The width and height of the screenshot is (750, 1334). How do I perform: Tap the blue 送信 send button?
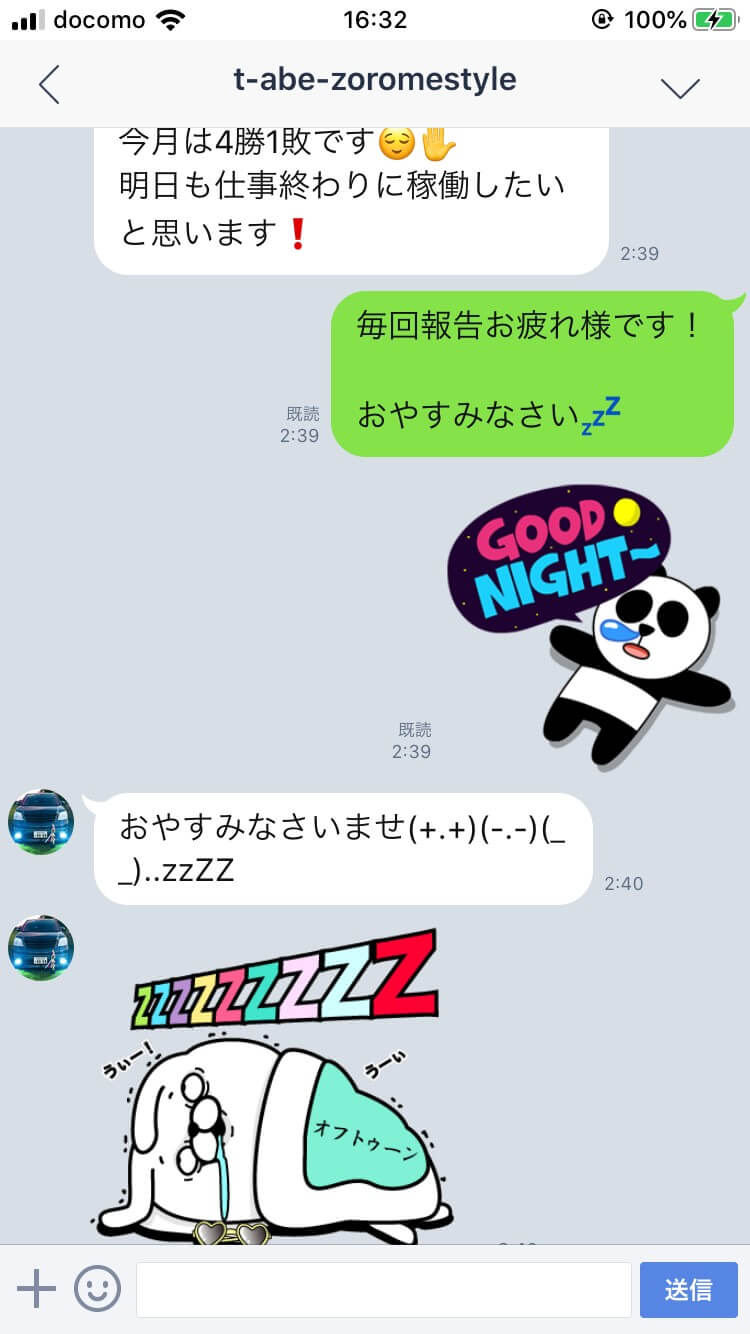tap(688, 1289)
